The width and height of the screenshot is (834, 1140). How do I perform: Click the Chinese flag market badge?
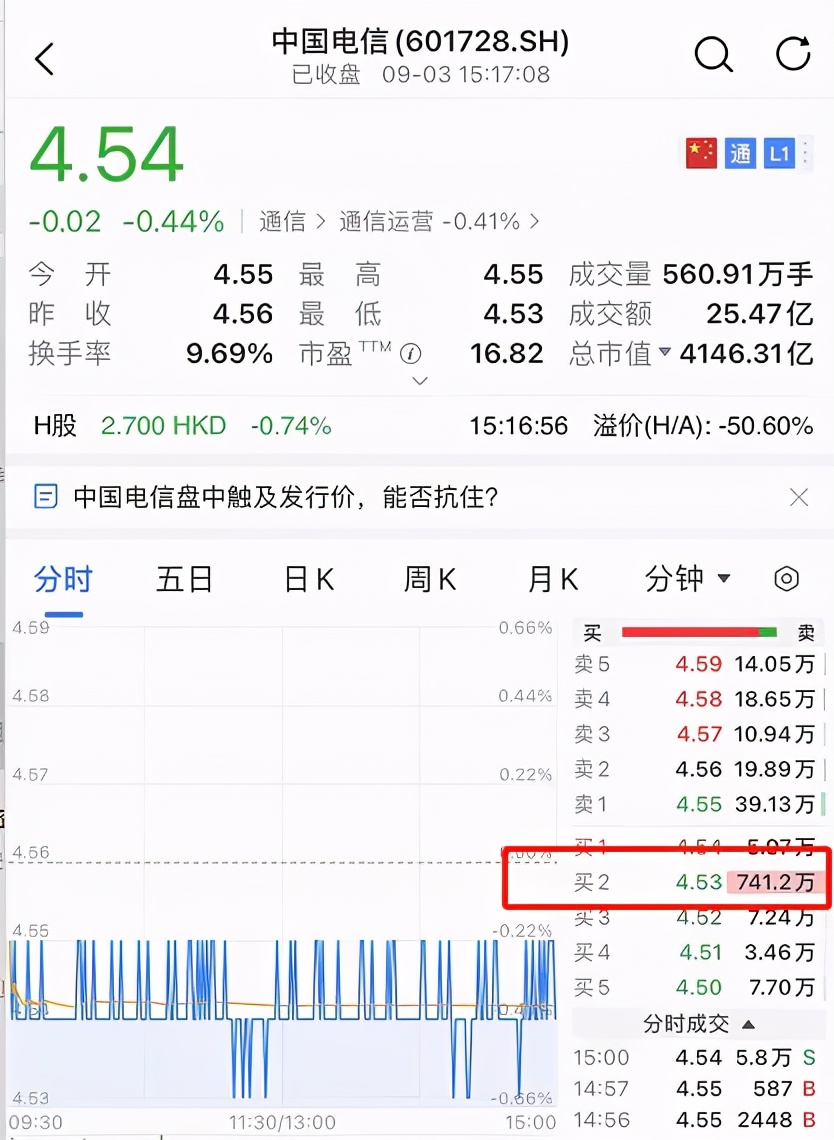(x=701, y=152)
